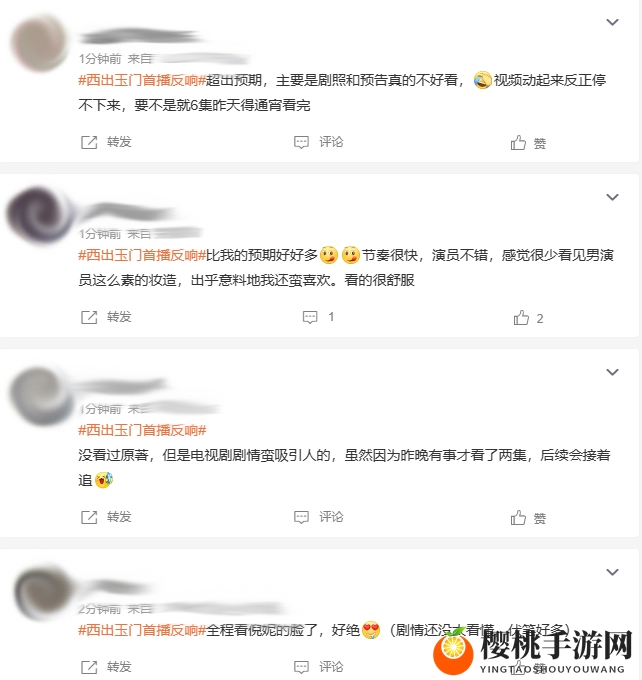Expand the chevron menu on the 比我的预期好好多 post
642x680 pixels.
[612, 197]
